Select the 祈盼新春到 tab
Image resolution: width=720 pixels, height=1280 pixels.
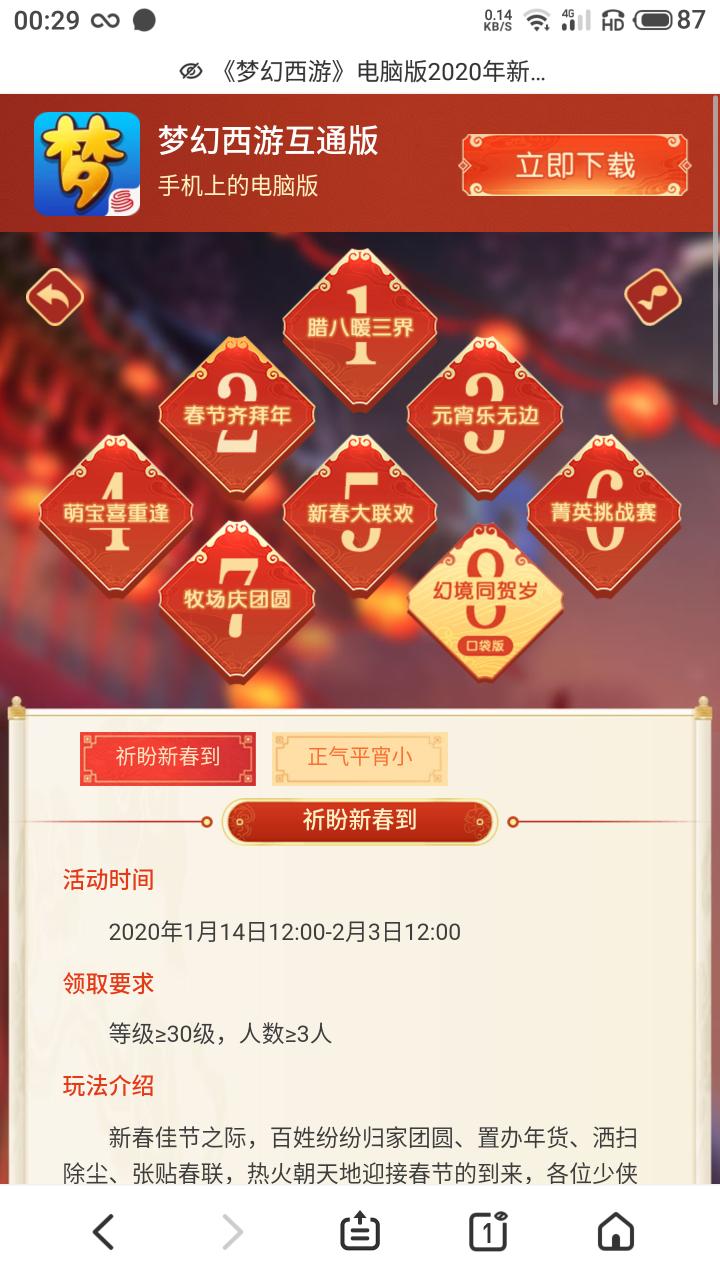(x=167, y=758)
